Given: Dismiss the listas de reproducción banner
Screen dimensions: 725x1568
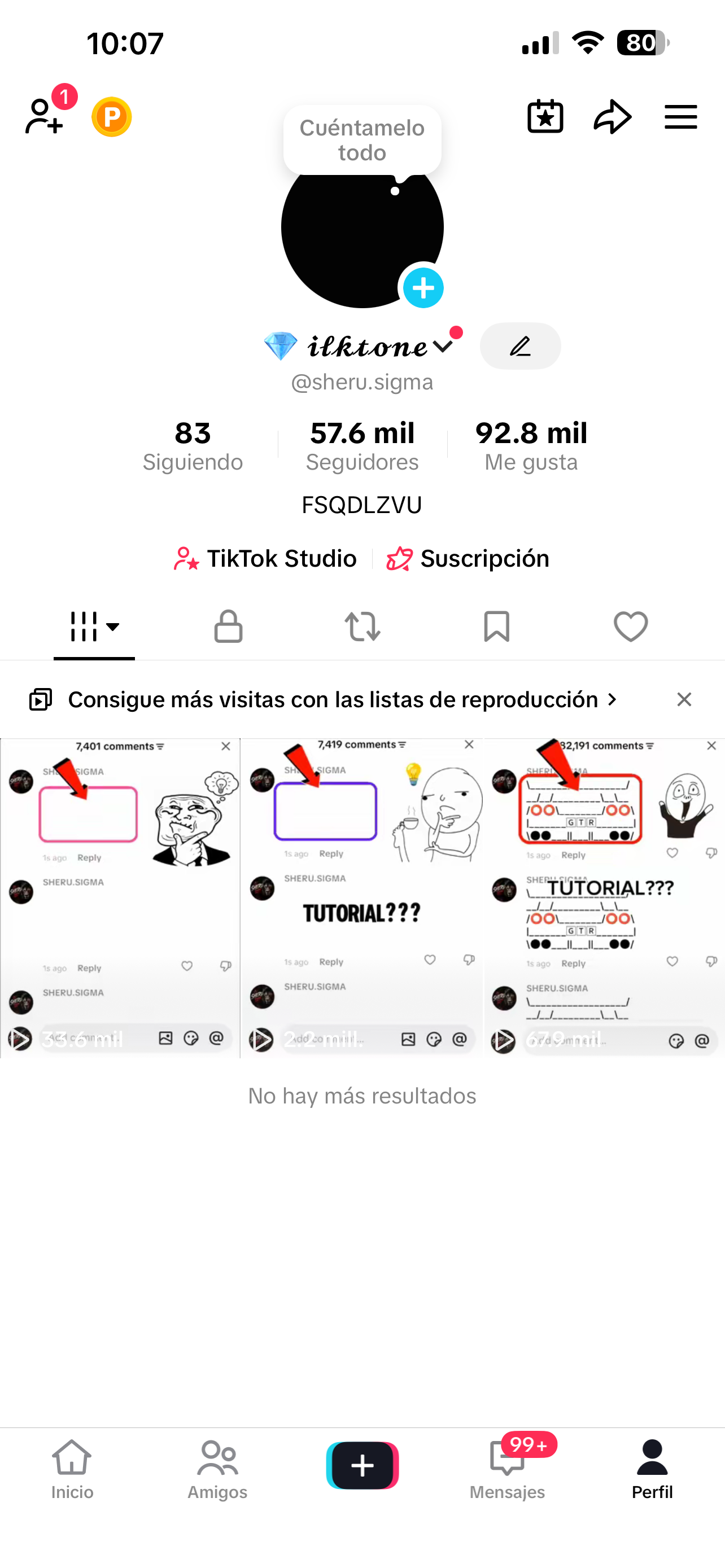Looking at the screenshot, I should point(684,699).
